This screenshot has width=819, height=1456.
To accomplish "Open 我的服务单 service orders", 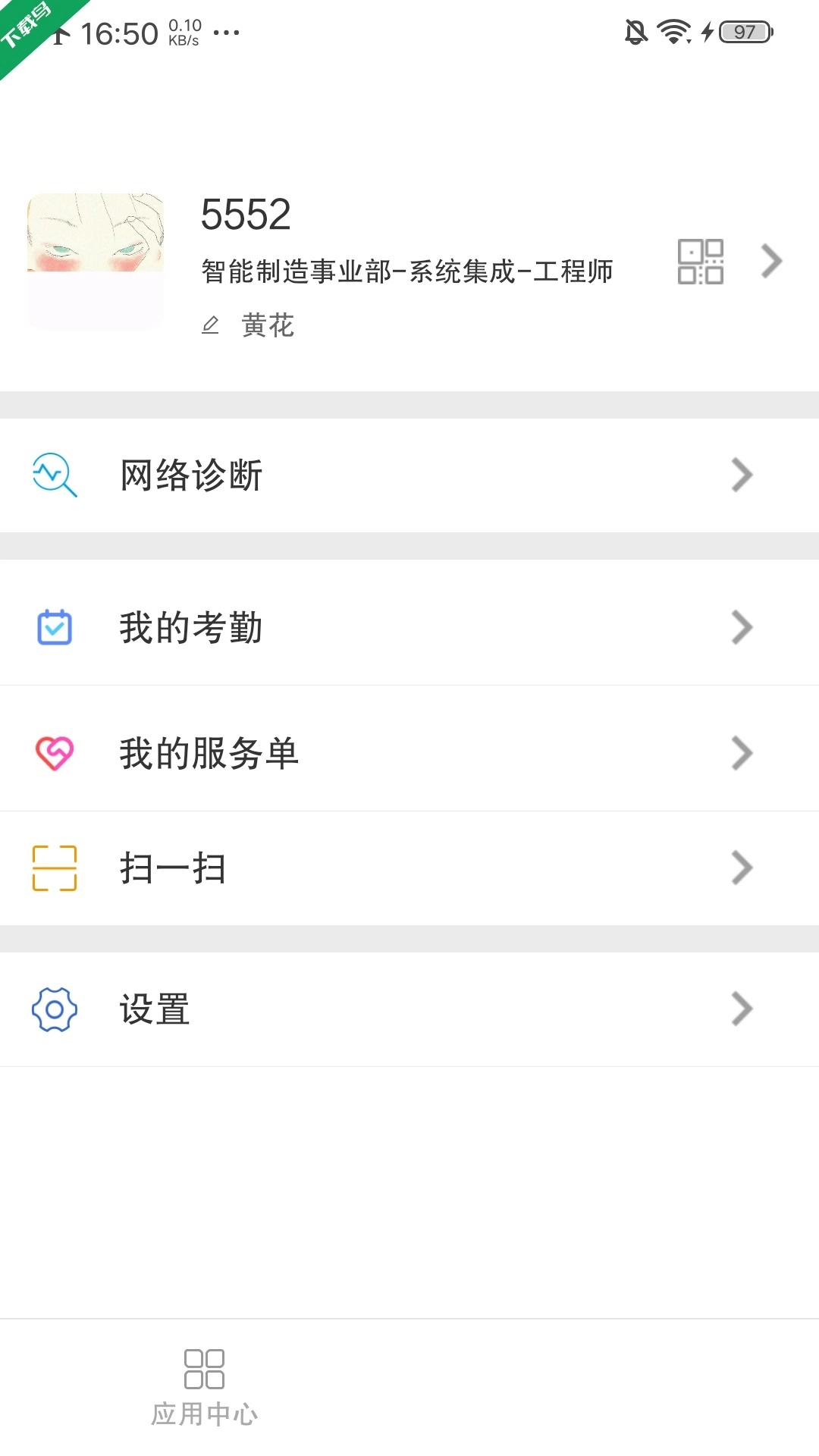I will tap(209, 752).
